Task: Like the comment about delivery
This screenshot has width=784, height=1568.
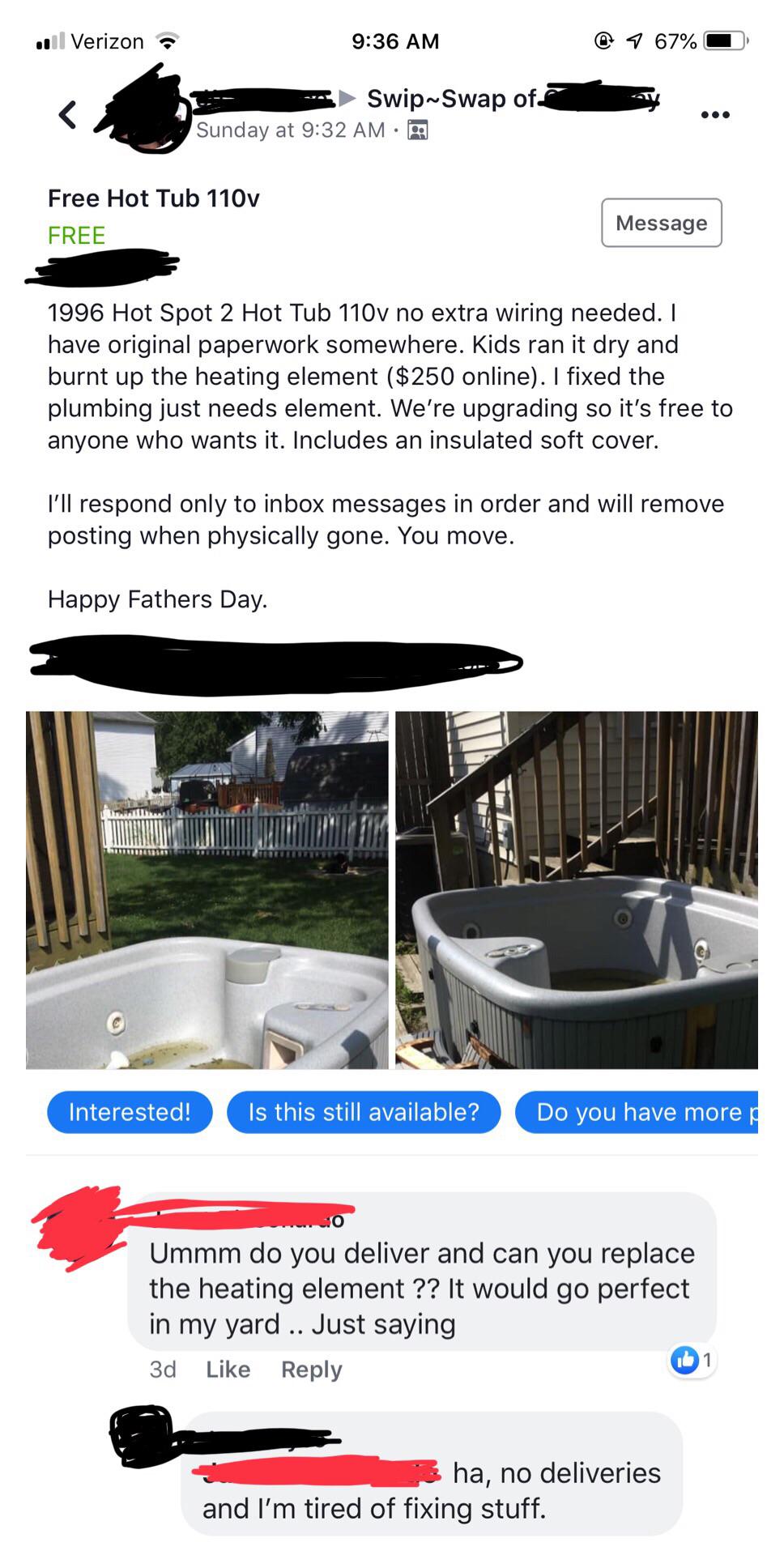Action: pyautogui.click(x=228, y=1370)
